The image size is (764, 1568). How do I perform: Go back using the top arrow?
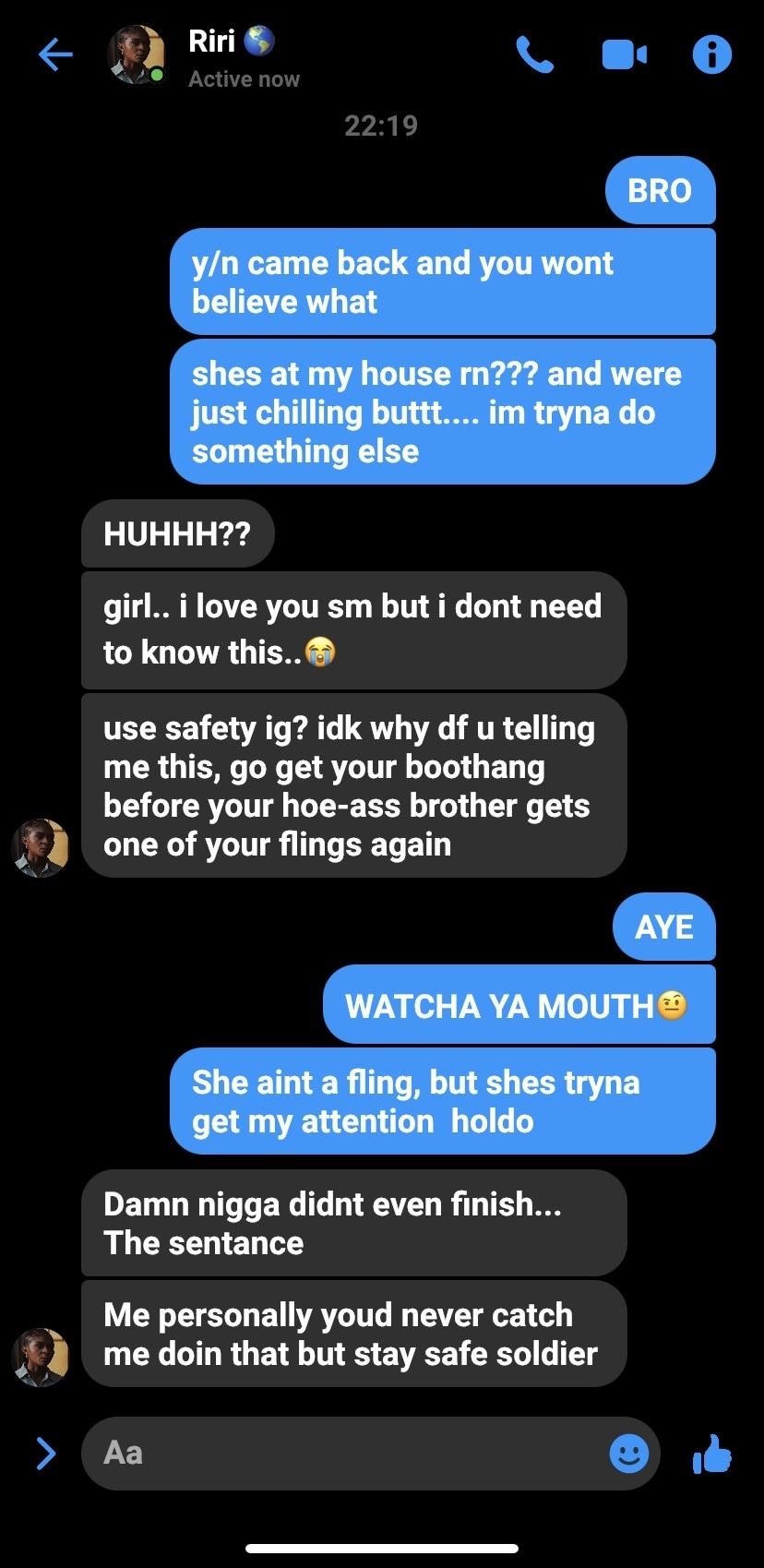click(55, 55)
